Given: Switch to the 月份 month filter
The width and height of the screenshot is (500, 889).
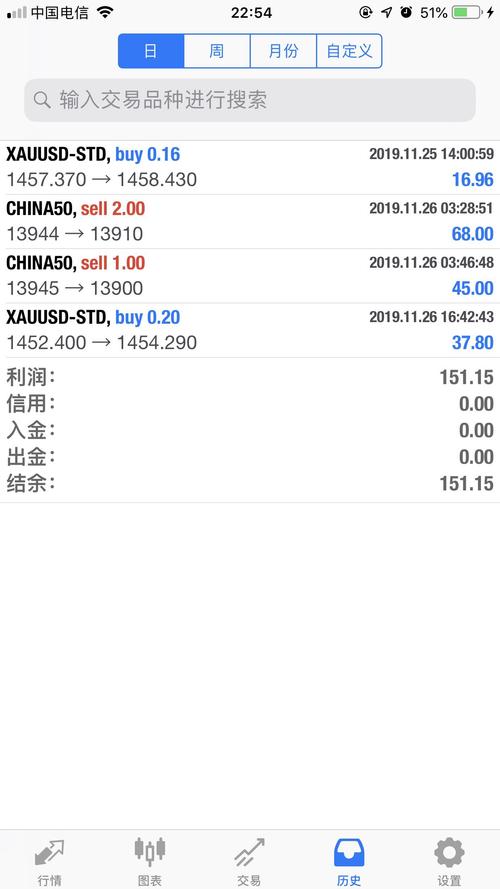Looking at the screenshot, I should (x=283, y=51).
